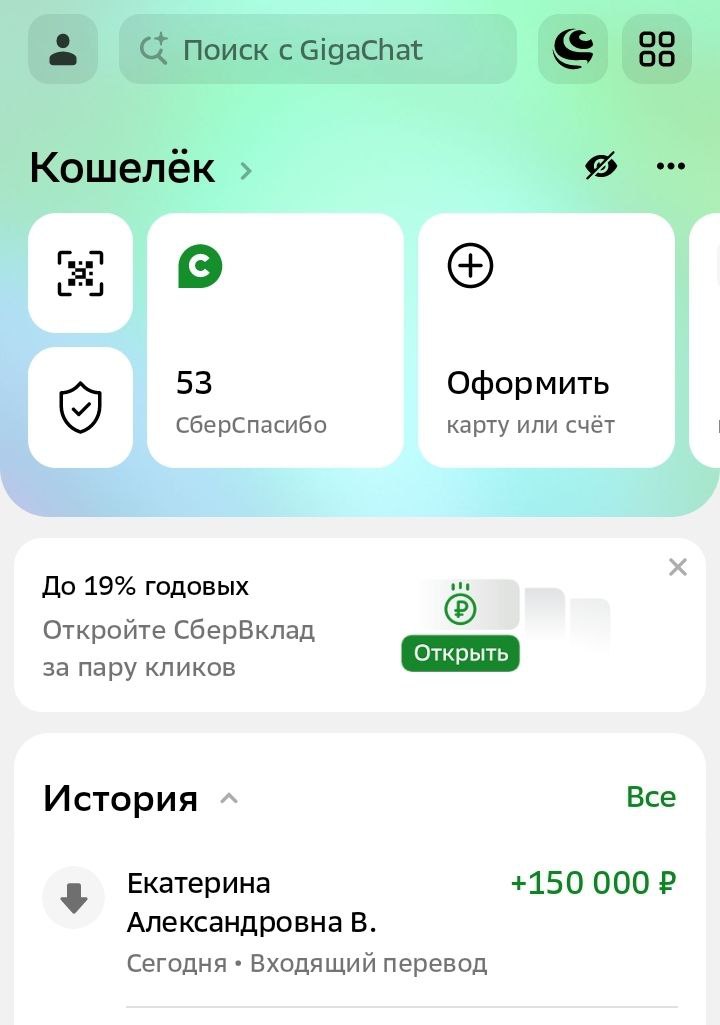The height and width of the screenshot is (1025, 720).
Task: Open the security shield tile
Action: click(x=80, y=407)
